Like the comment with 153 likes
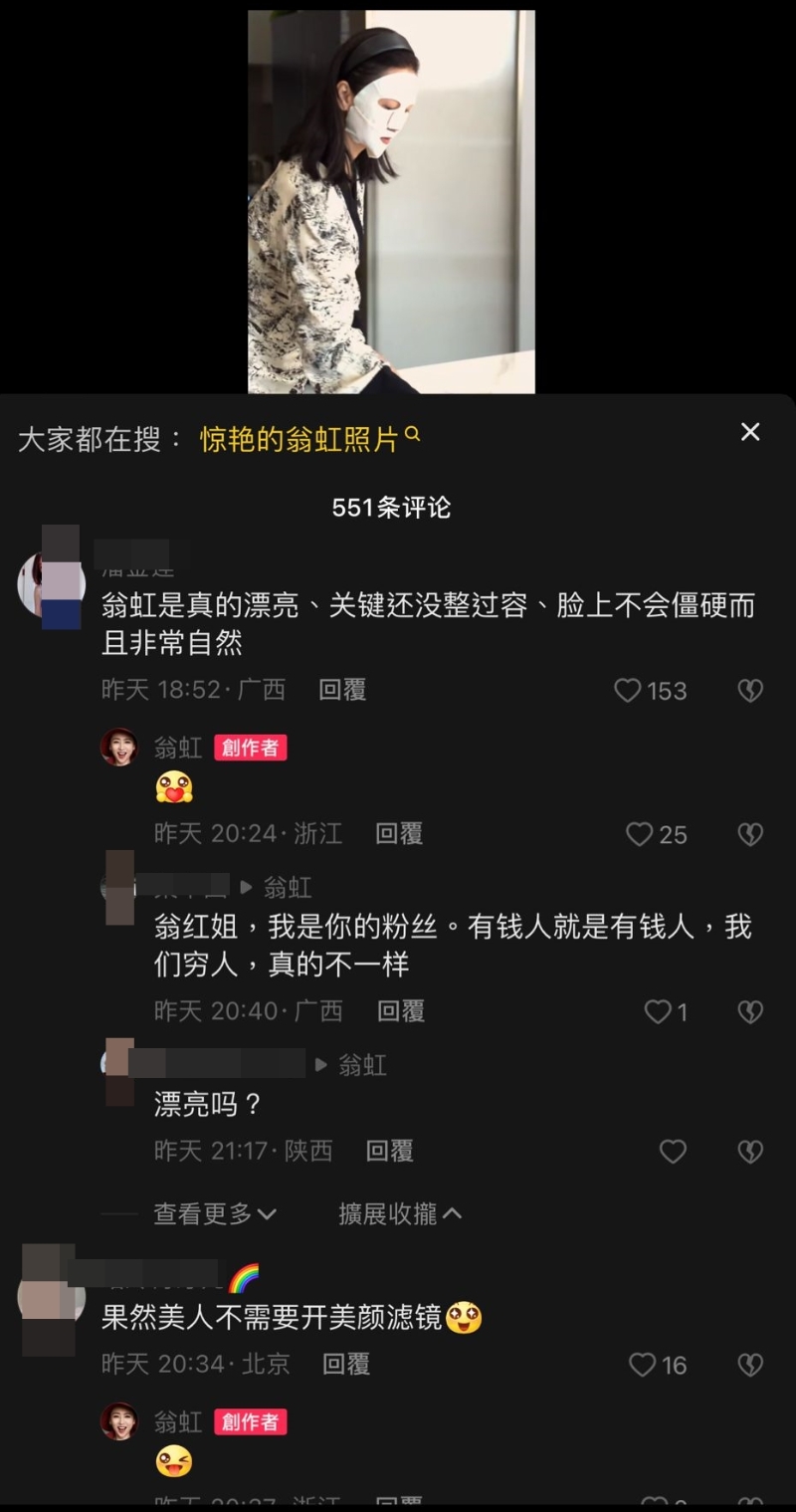Image resolution: width=796 pixels, height=1512 pixels. click(628, 691)
